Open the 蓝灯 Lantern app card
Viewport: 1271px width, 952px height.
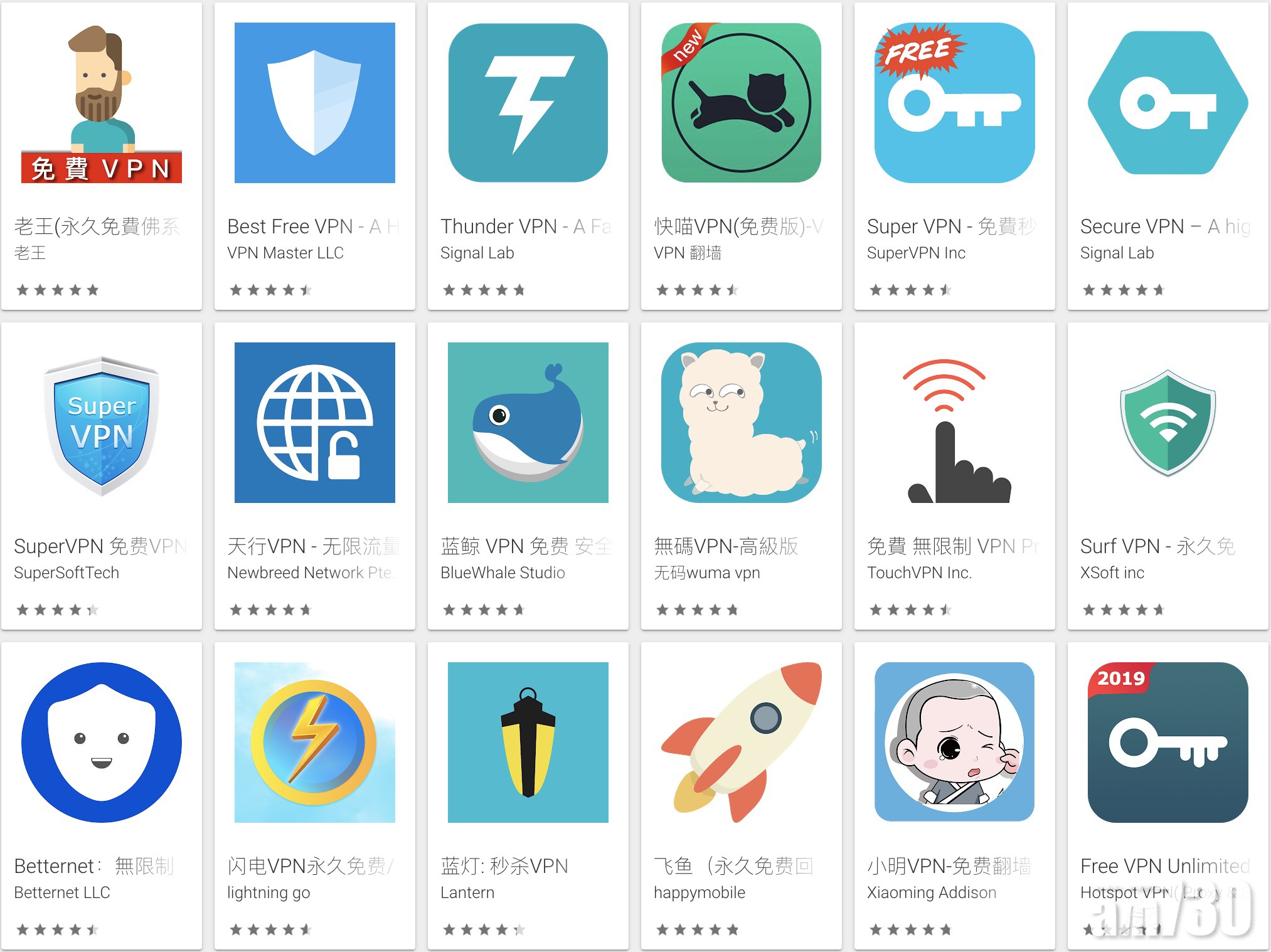(528, 743)
